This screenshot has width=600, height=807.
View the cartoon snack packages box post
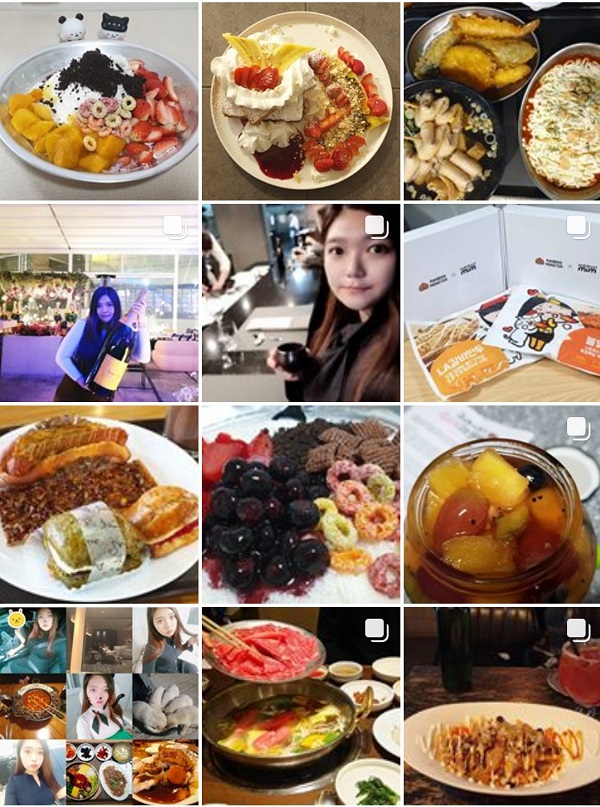click(x=501, y=303)
